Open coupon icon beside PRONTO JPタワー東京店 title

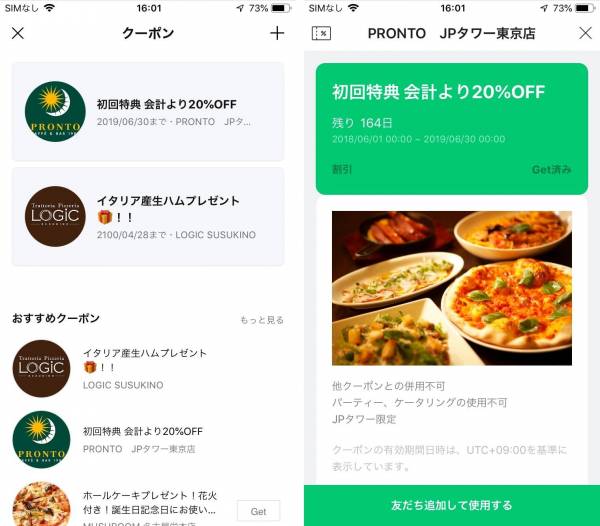[322, 33]
